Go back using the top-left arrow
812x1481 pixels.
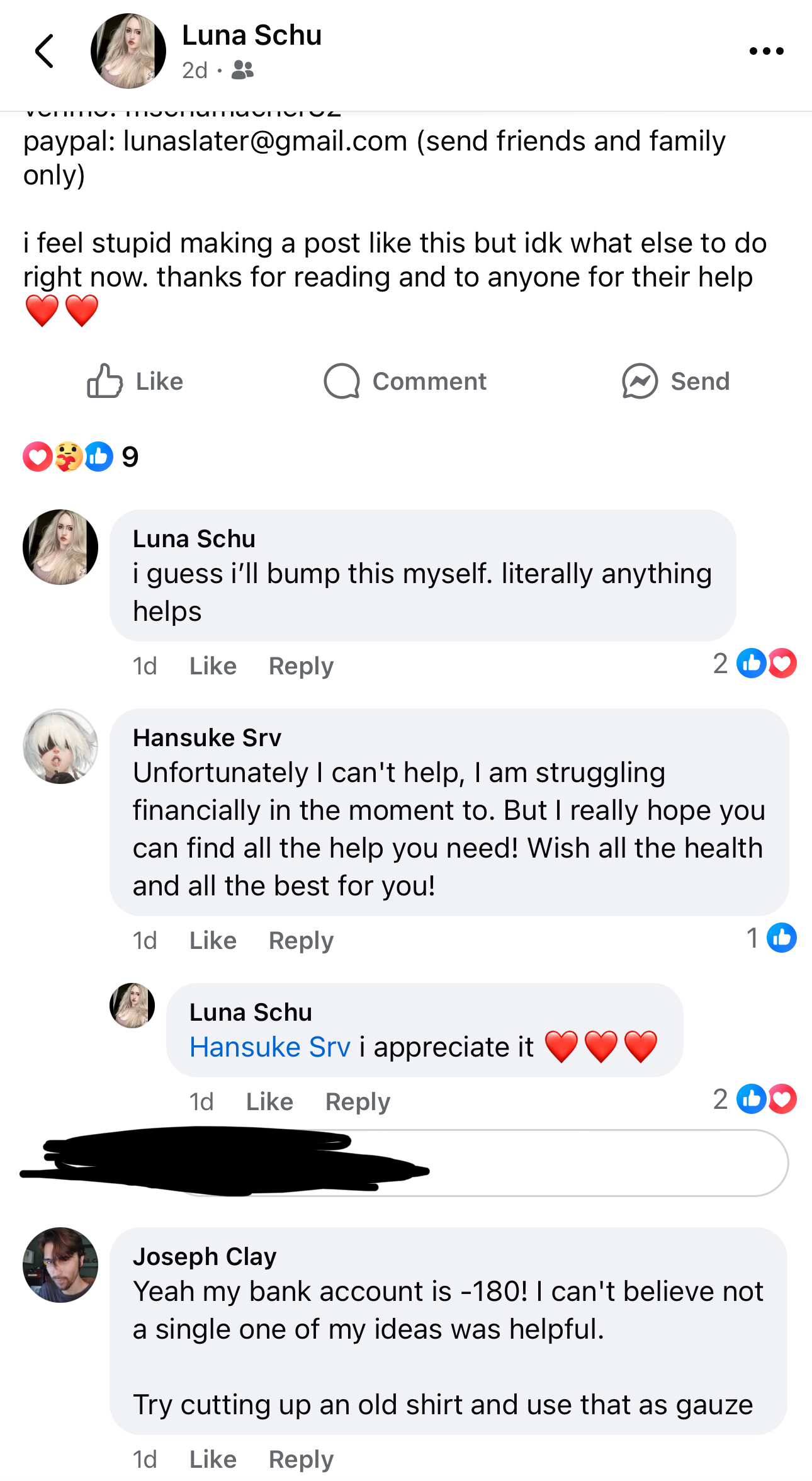click(x=45, y=50)
